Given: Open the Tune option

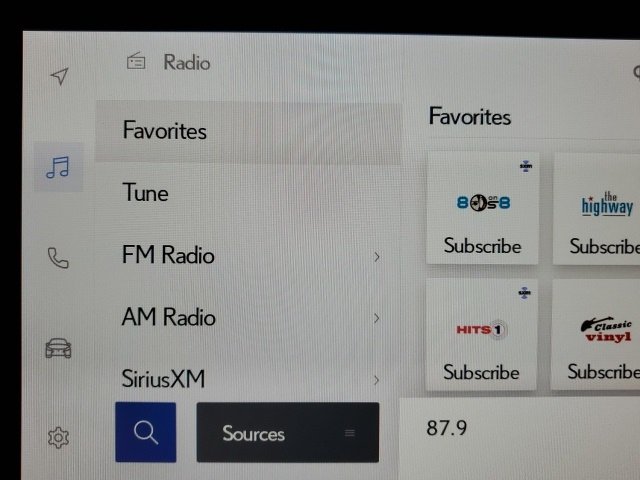Looking at the screenshot, I should pyautogui.click(x=248, y=193).
